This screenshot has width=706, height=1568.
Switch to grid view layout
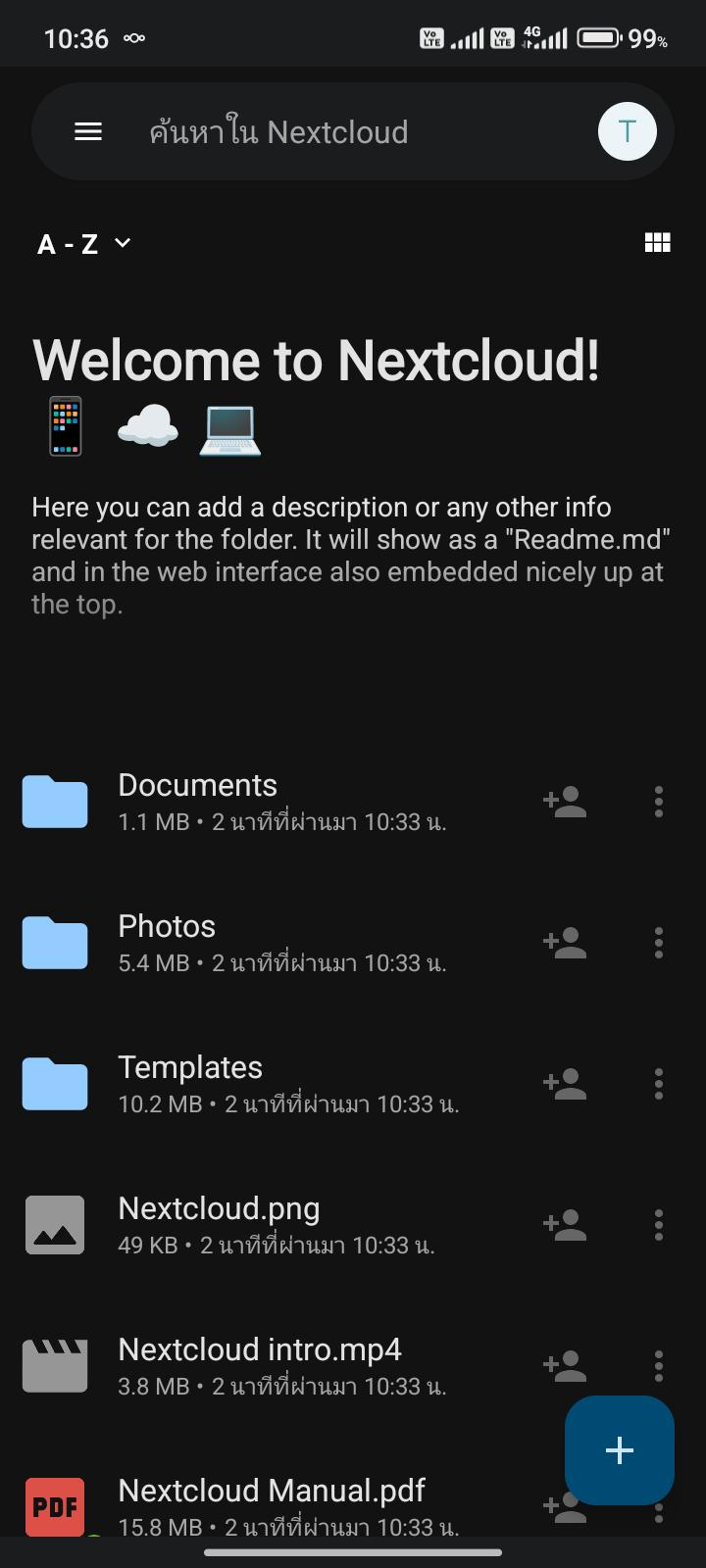(657, 243)
